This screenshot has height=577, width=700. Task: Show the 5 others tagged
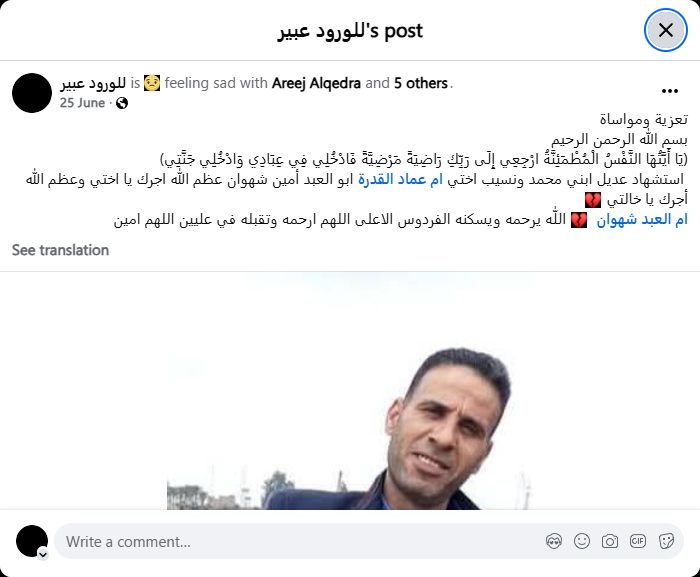421,83
